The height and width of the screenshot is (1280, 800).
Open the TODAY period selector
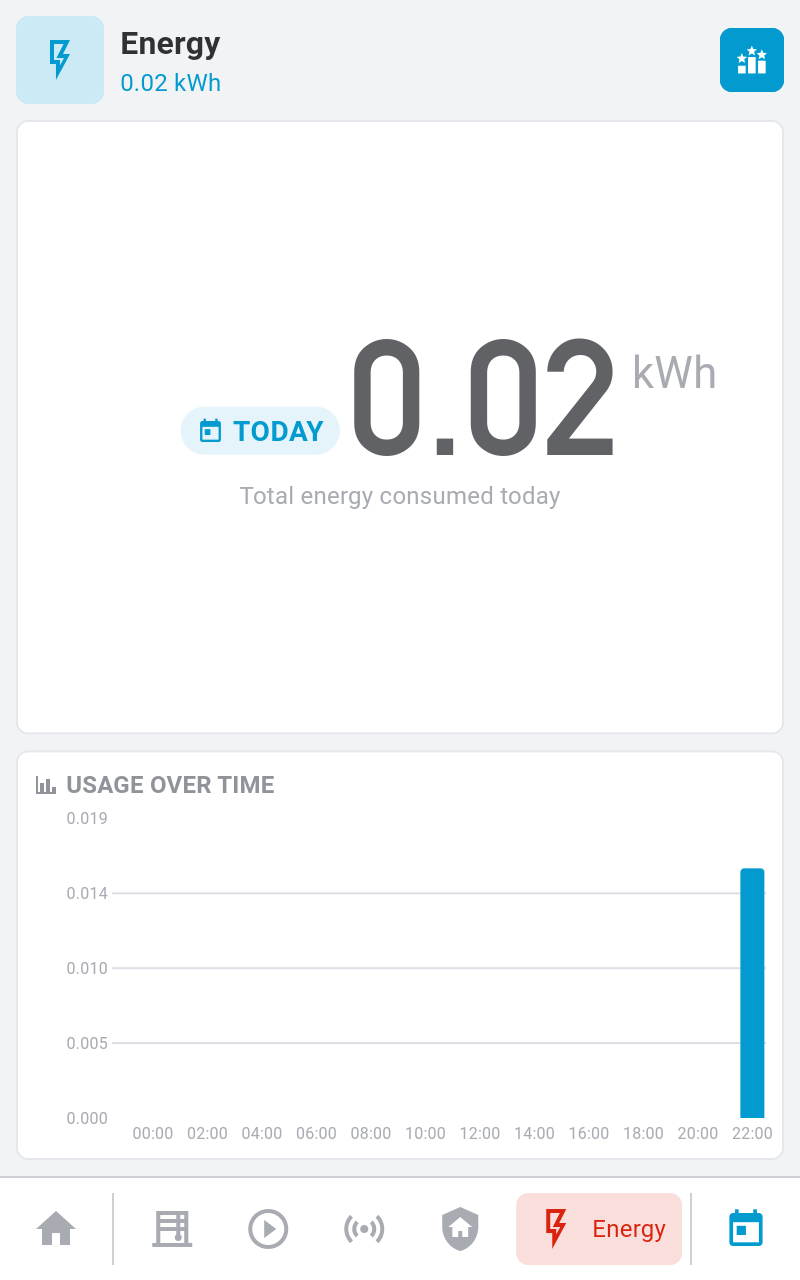[x=260, y=430]
